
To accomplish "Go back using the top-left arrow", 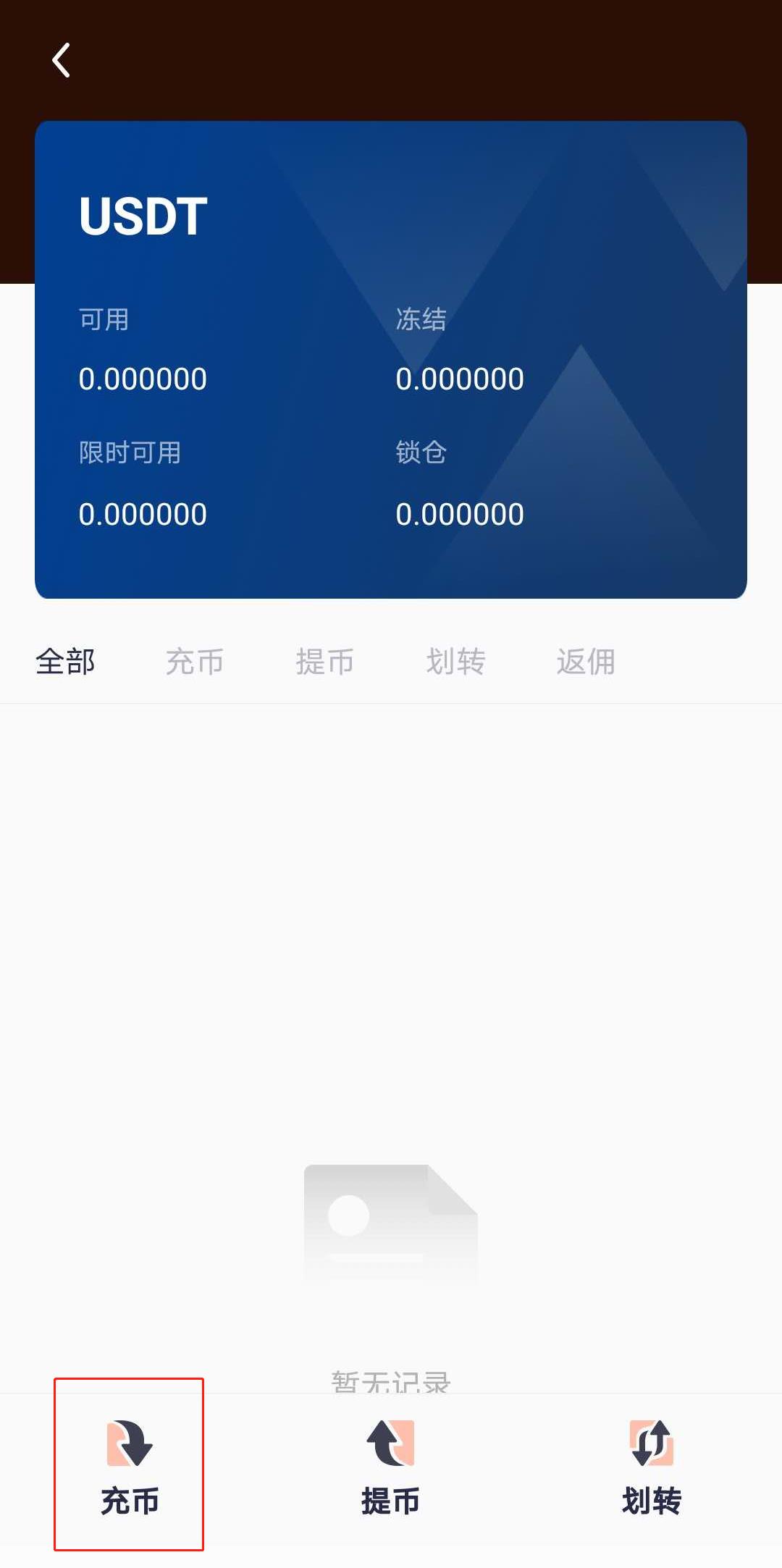I will point(62,60).
